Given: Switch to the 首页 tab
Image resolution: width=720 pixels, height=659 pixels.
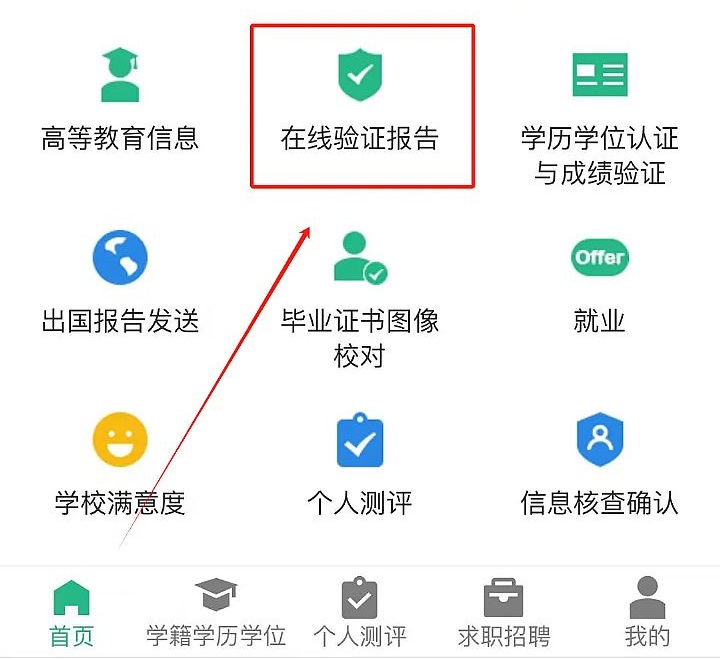Looking at the screenshot, I should pyautogui.click(x=71, y=612).
